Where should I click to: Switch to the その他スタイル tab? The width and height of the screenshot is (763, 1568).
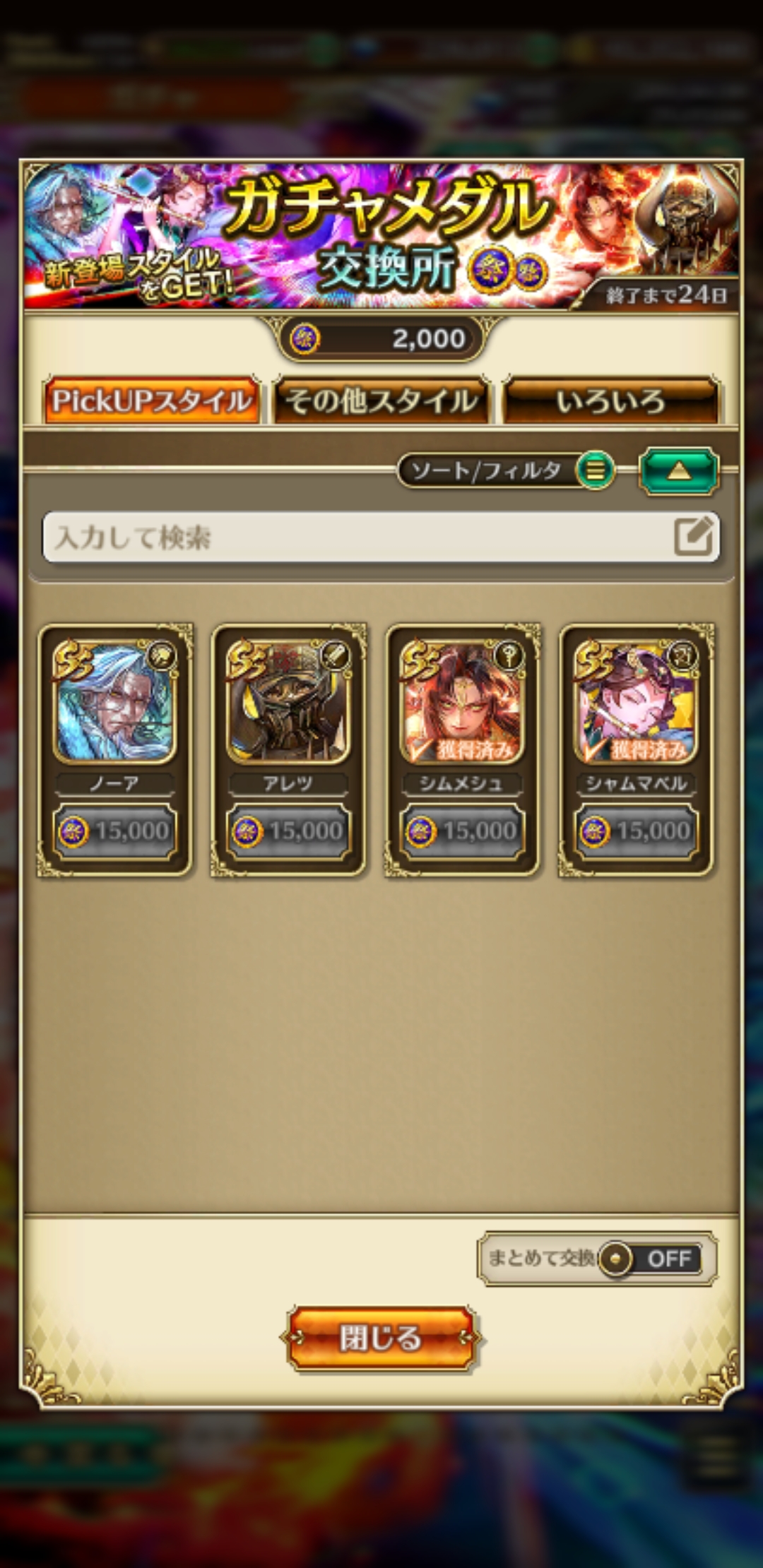coord(381,400)
